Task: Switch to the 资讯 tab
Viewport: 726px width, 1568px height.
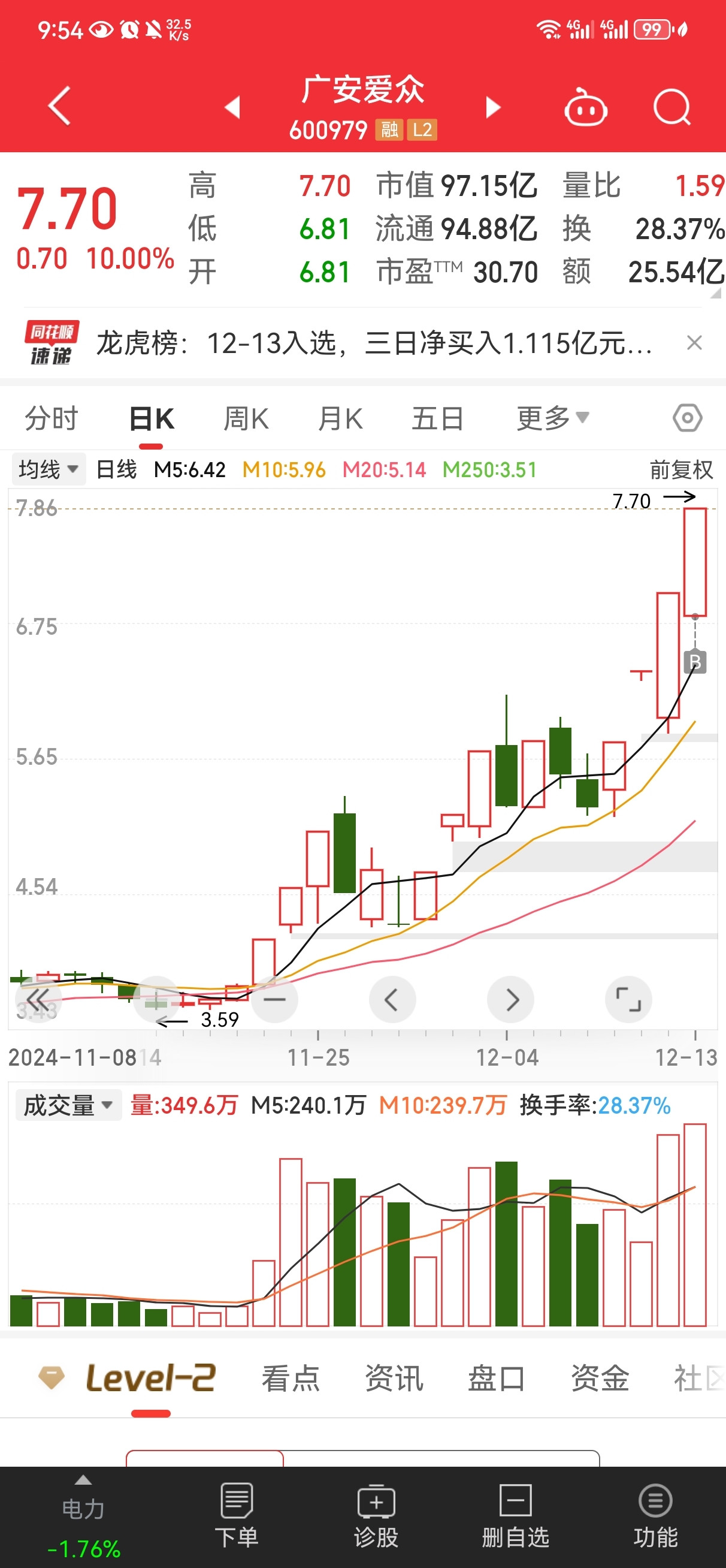Action: pos(394,1378)
